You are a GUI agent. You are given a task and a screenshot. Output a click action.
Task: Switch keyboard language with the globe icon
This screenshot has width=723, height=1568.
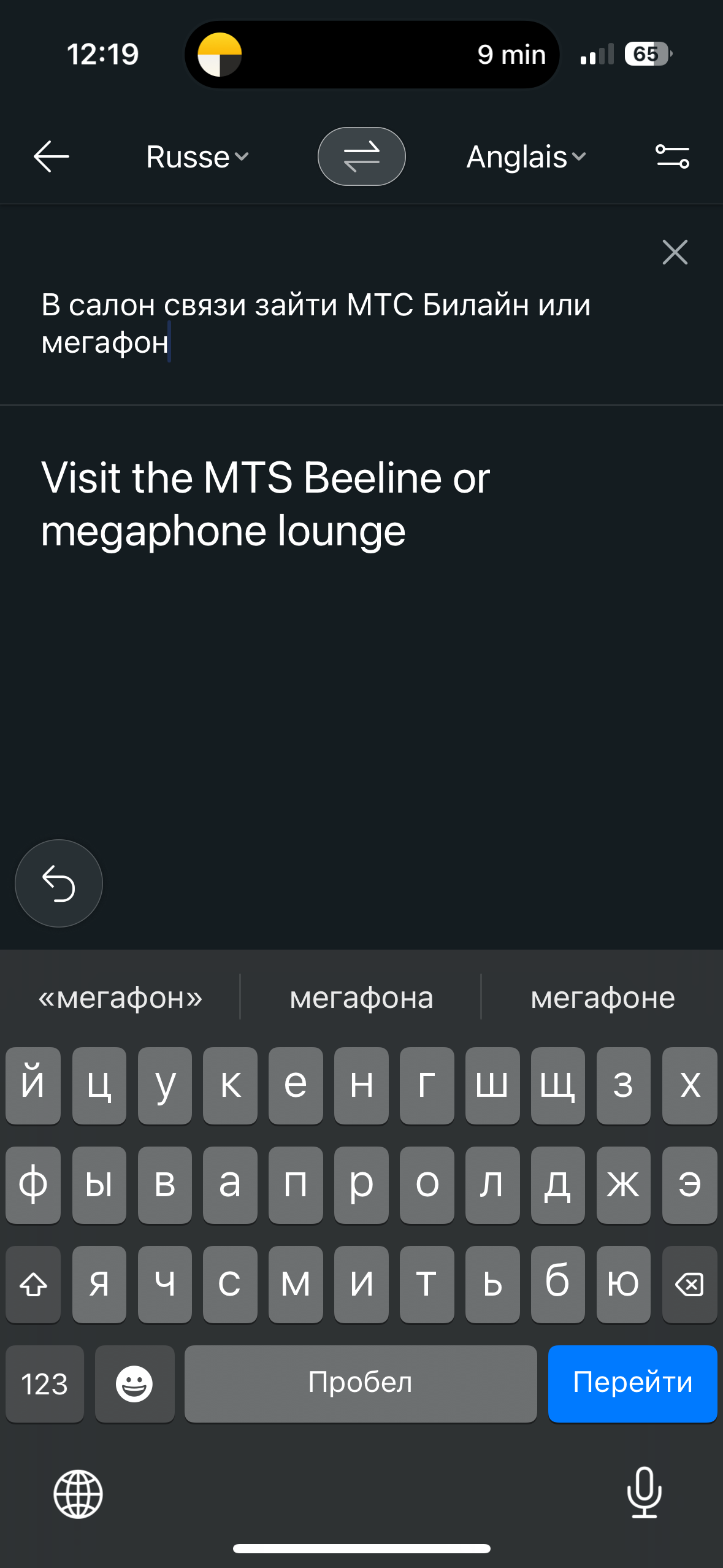(78, 1493)
